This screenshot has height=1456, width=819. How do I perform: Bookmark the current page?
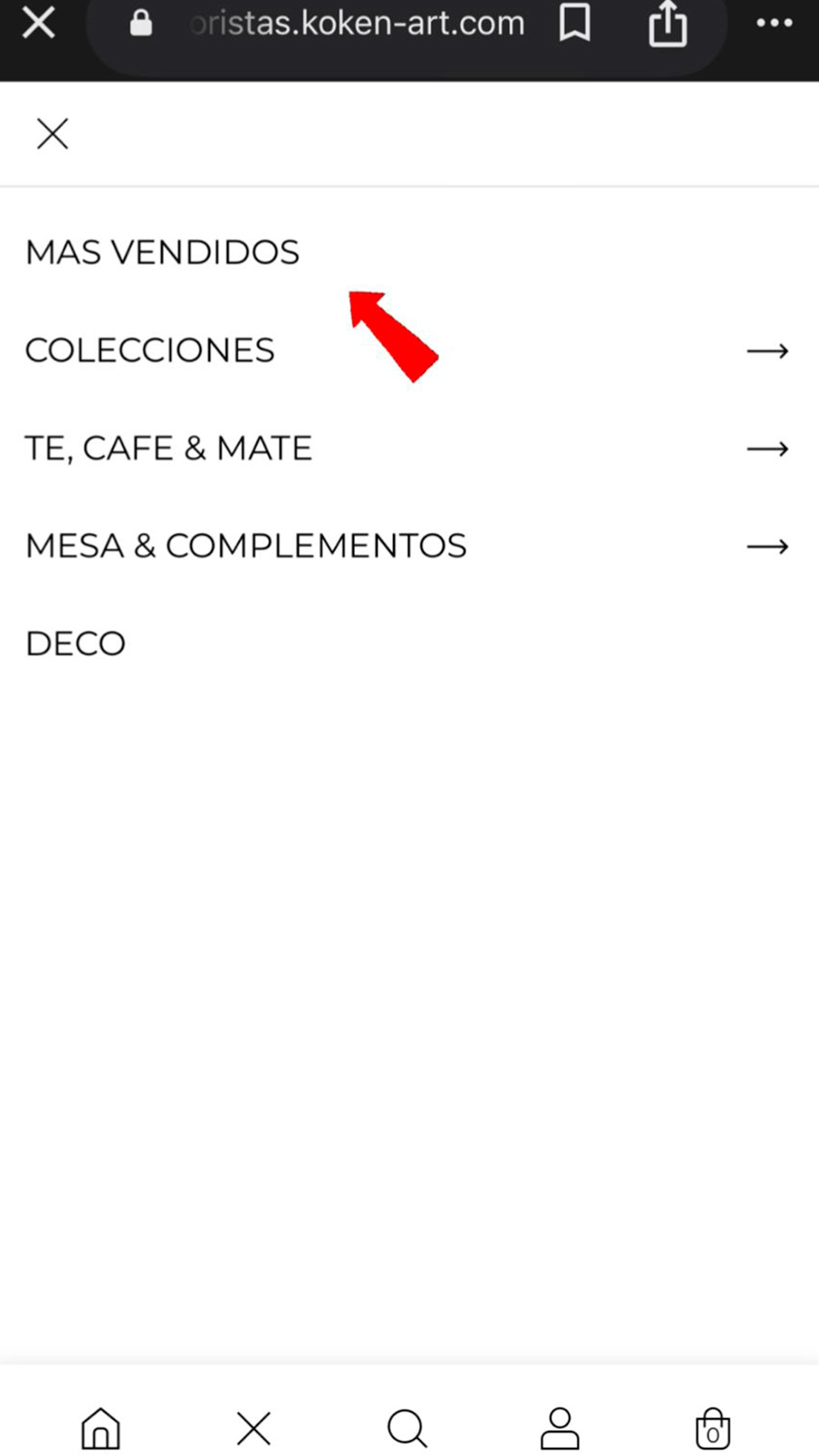(x=574, y=25)
